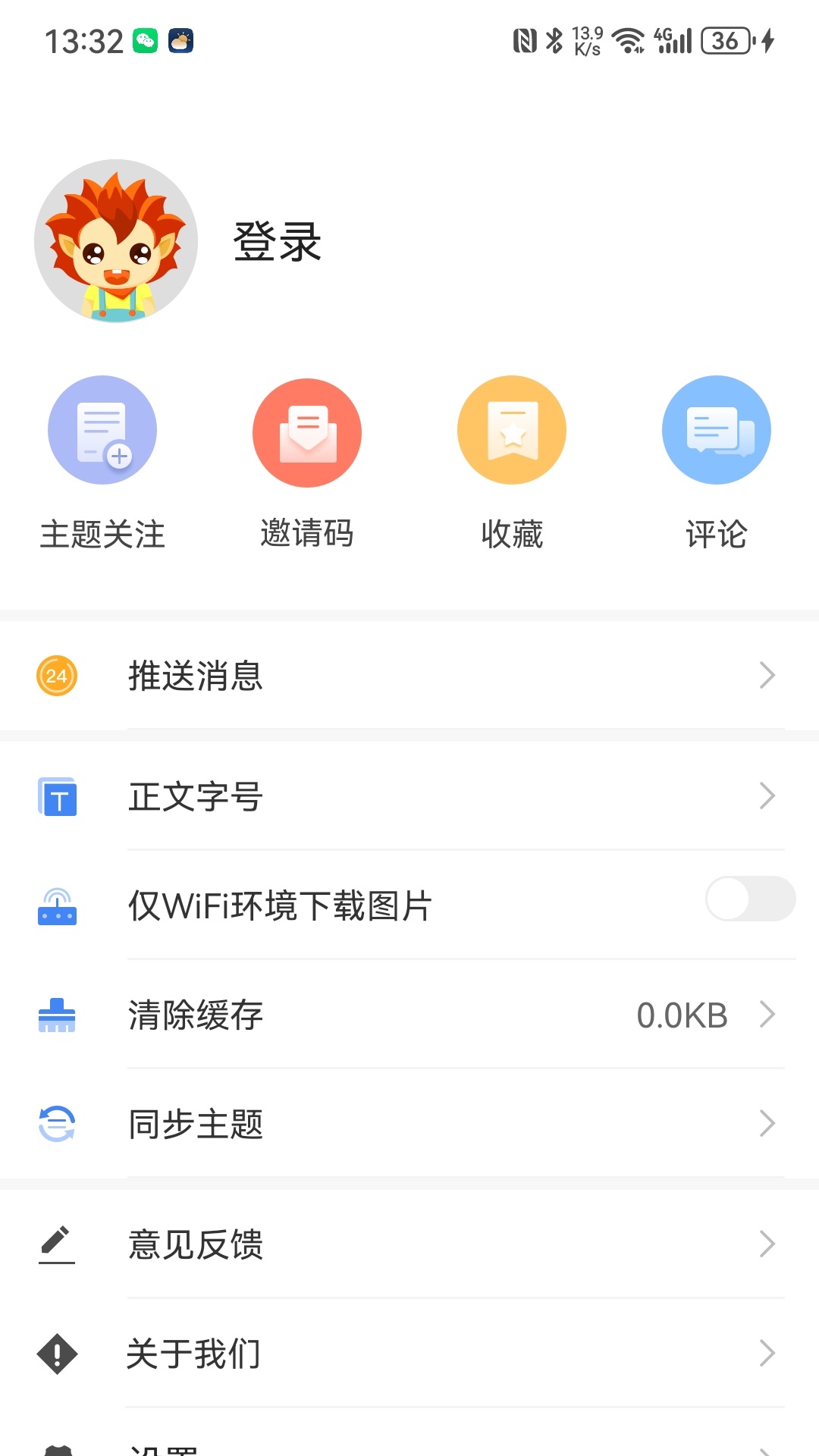Expand the 意见反馈 row chevron
This screenshot has width=819, height=1456.
[768, 1244]
